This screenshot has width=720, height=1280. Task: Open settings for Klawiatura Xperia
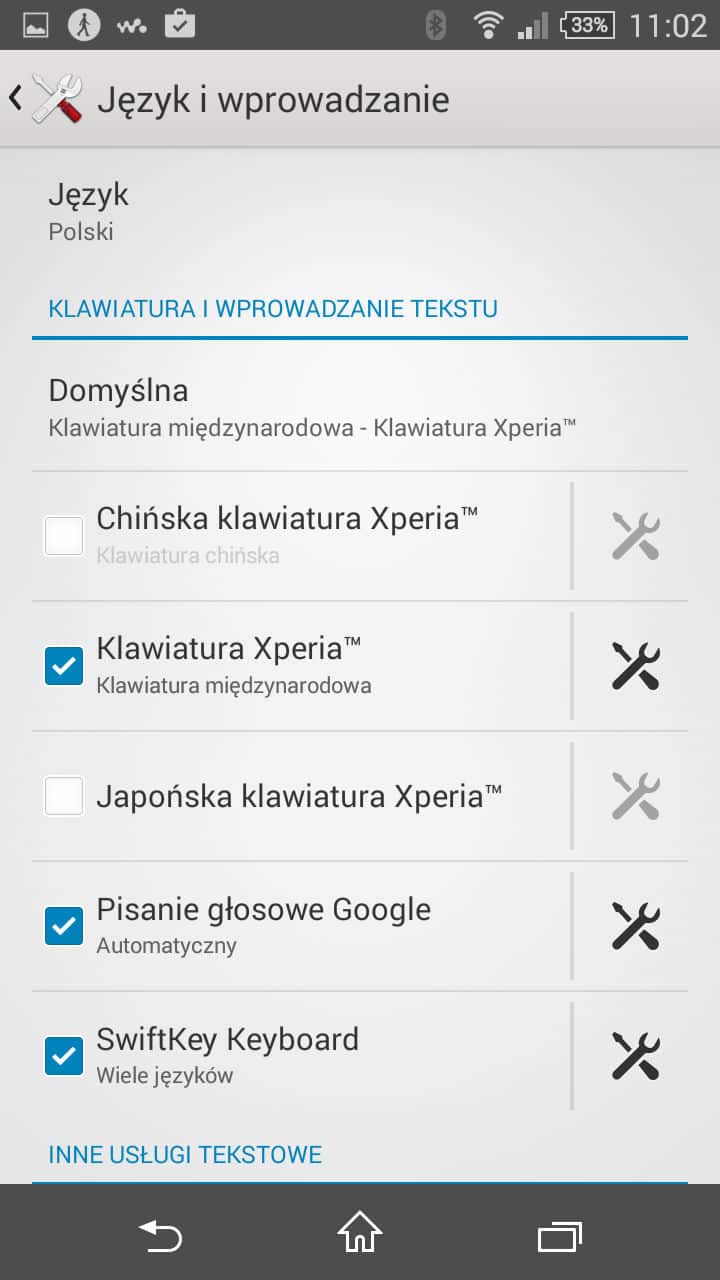[x=635, y=666]
